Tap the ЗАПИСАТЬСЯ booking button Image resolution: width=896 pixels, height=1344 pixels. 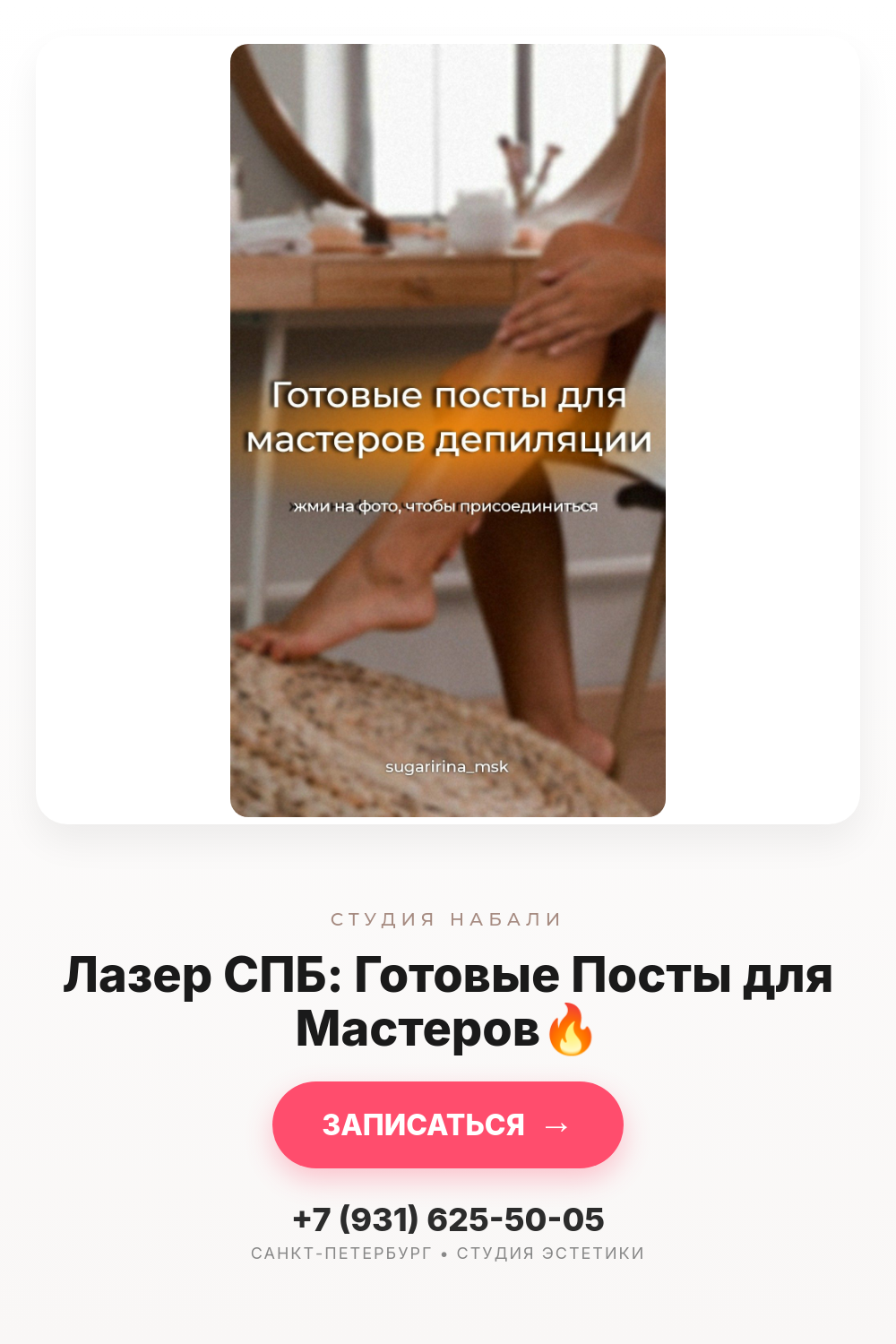click(x=448, y=1124)
